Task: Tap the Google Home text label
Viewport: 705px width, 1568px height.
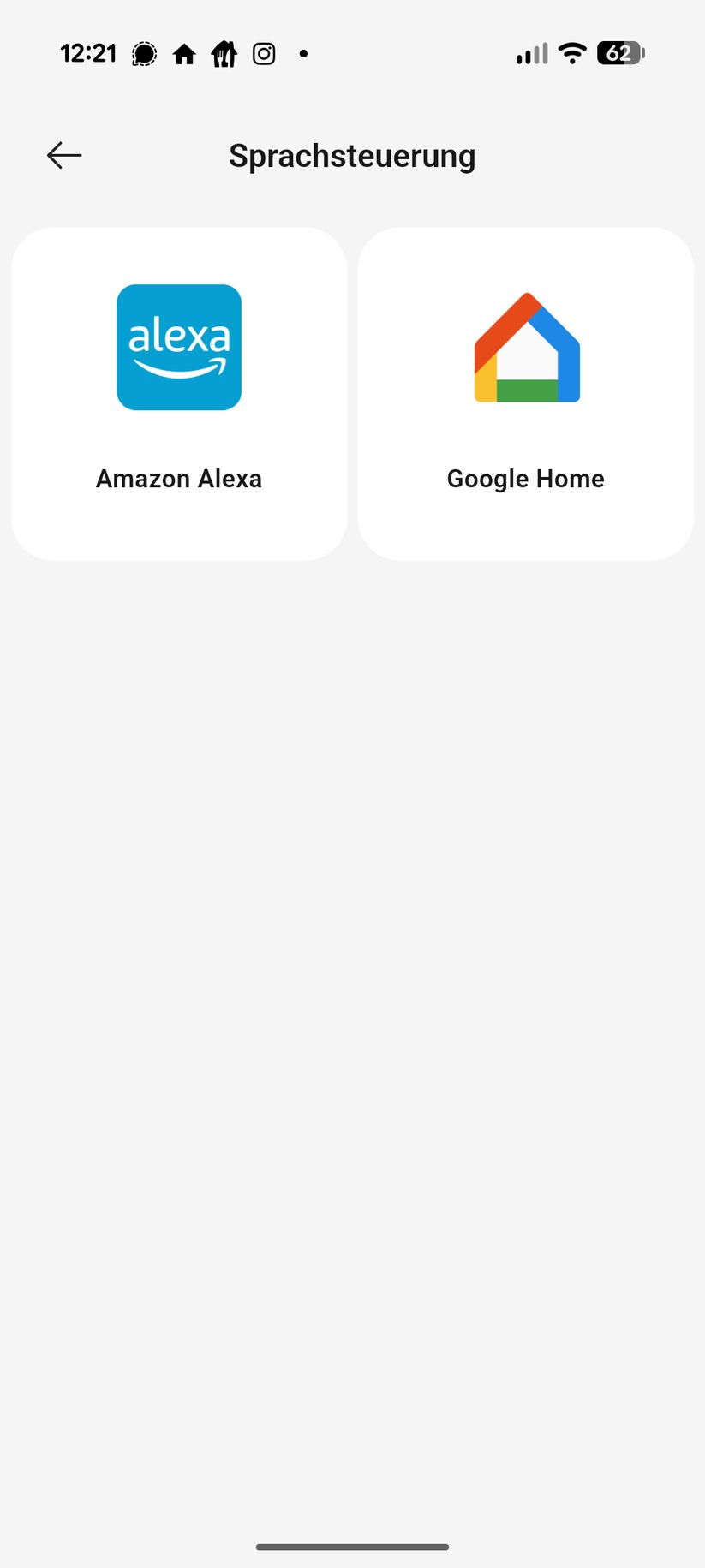Action: tap(525, 478)
